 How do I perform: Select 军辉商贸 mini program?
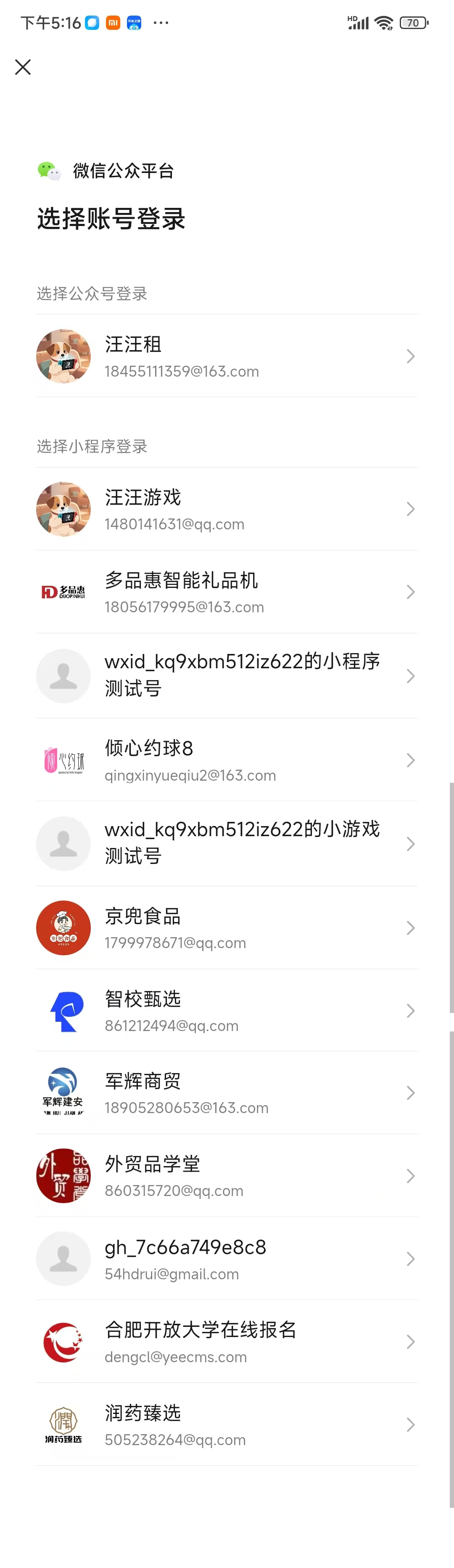(226, 1093)
